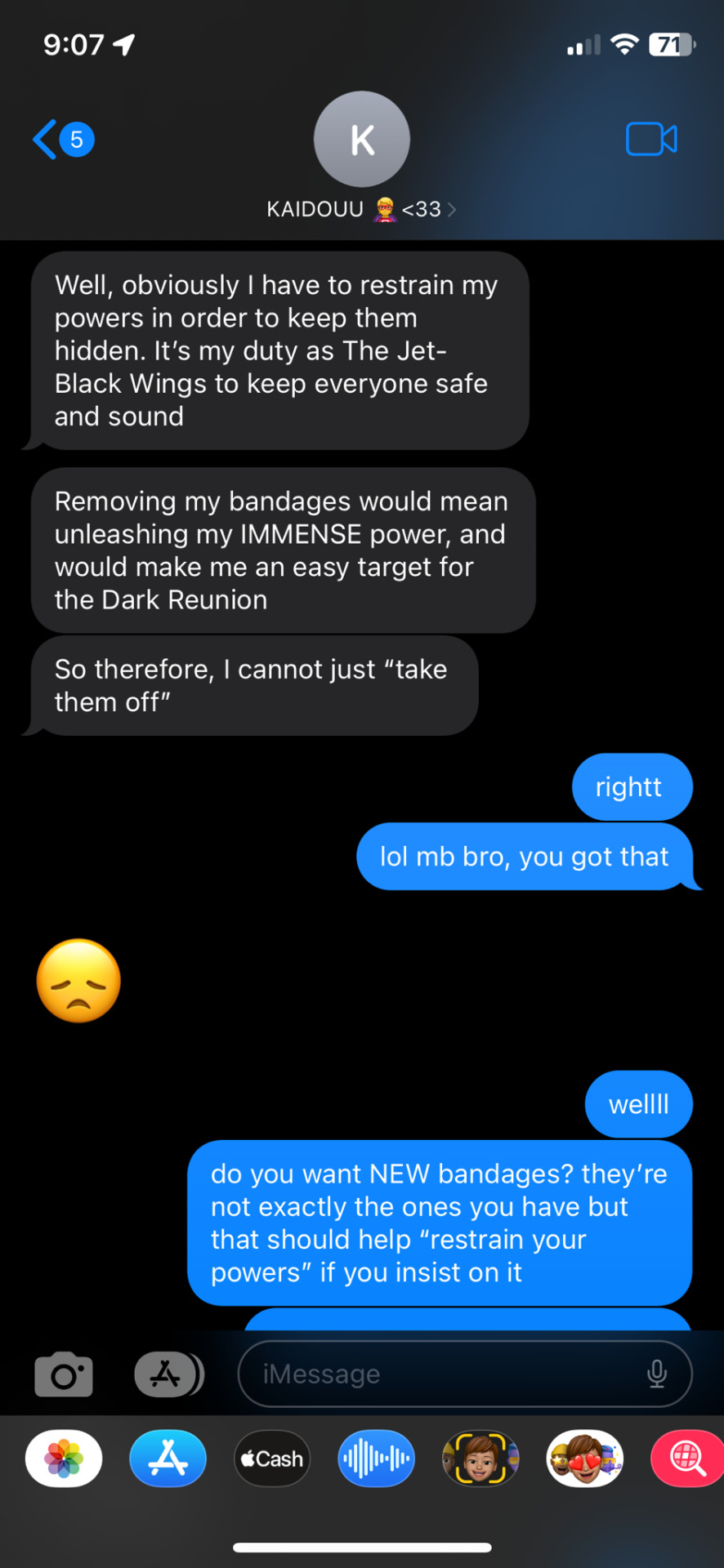
Task: Focus the iMessage text field
Action: coord(441,1374)
